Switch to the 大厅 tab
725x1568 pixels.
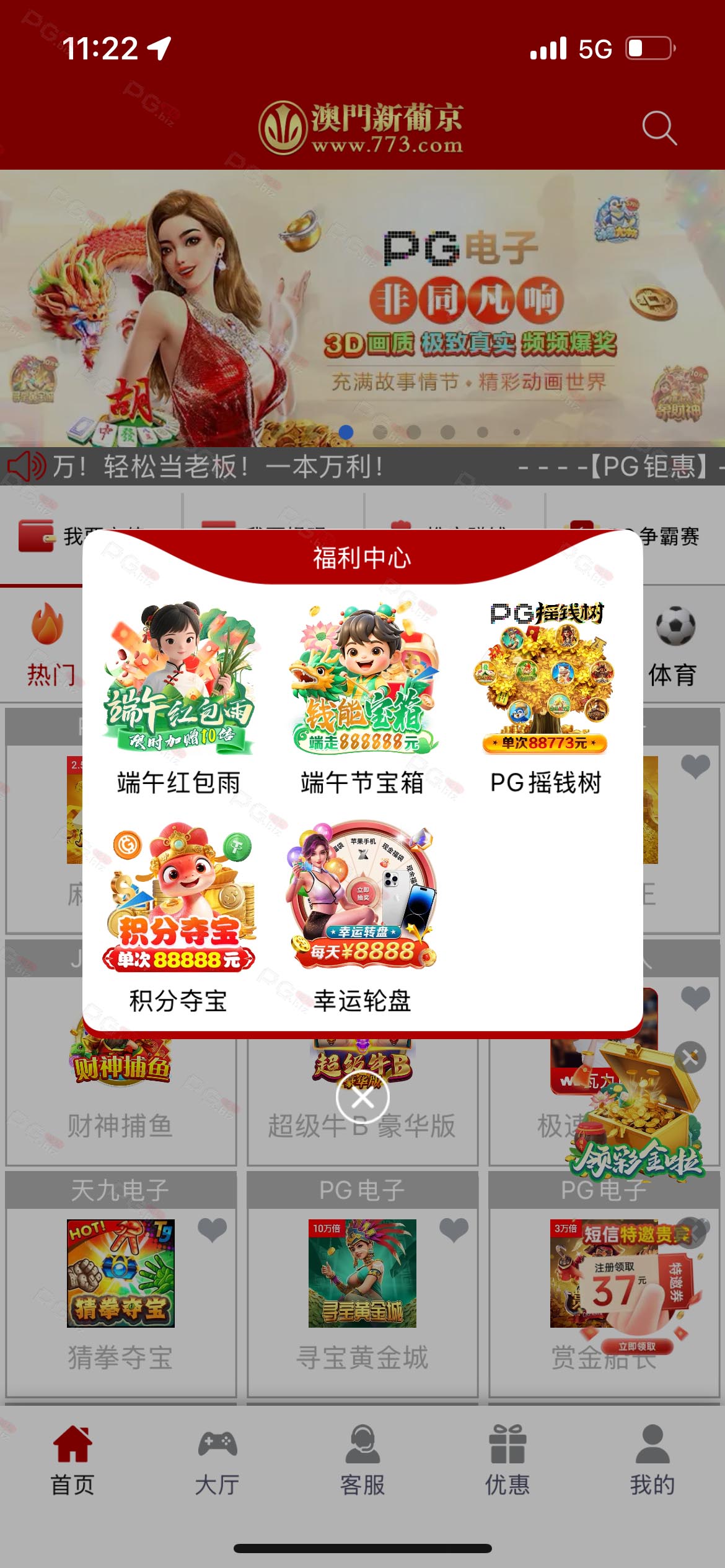pyautogui.click(x=217, y=1460)
